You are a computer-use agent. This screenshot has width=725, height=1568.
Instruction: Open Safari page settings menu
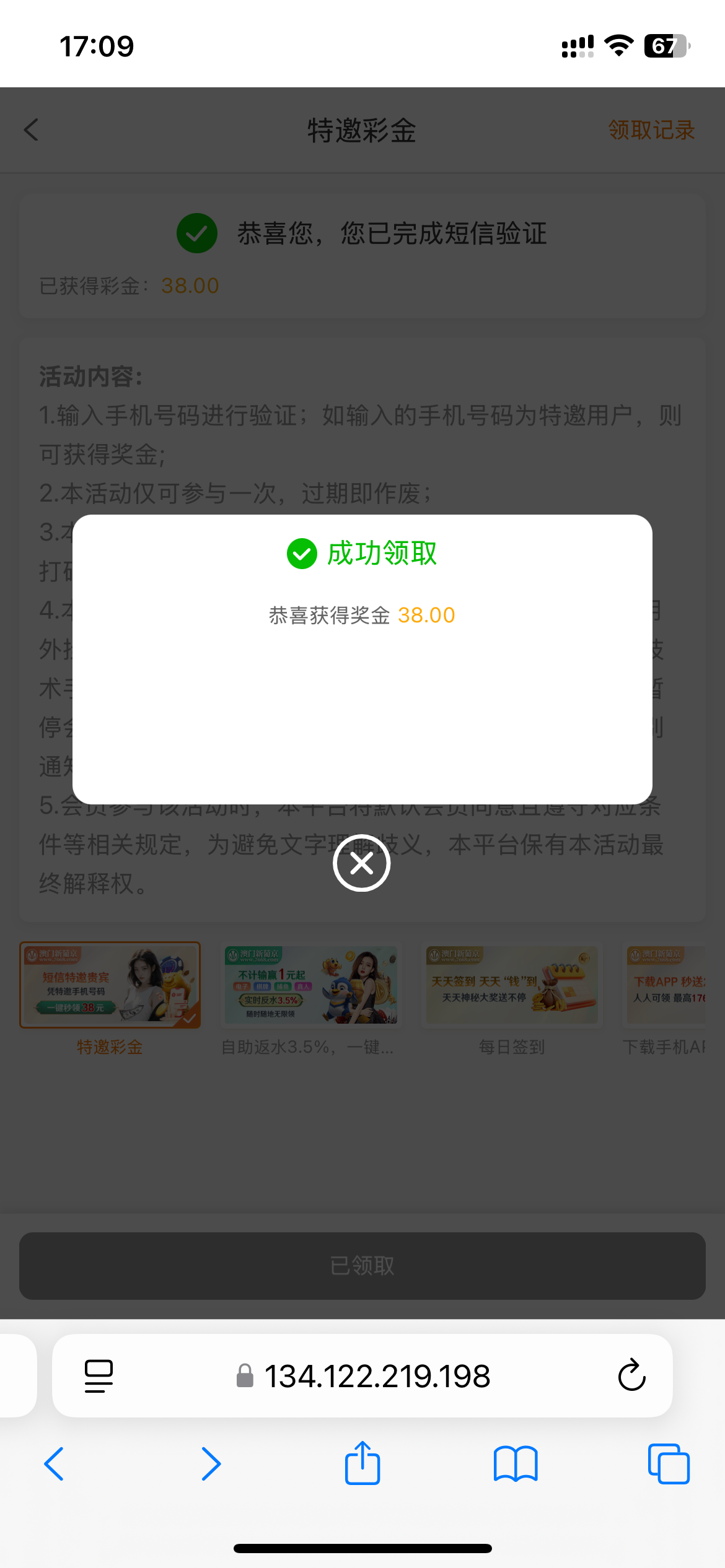pos(99,1376)
